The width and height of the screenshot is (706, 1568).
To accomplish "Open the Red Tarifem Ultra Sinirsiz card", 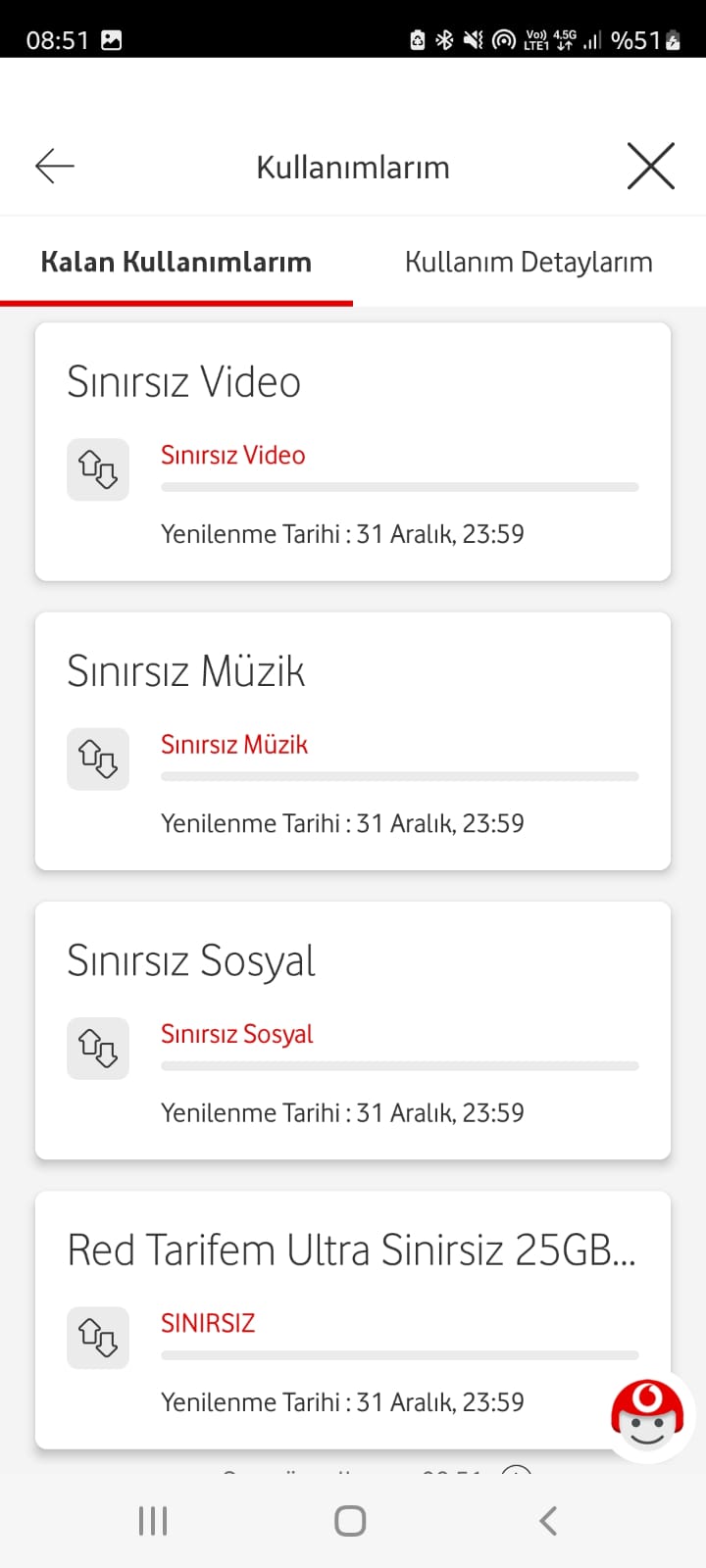I will pyautogui.click(x=353, y=1319).
